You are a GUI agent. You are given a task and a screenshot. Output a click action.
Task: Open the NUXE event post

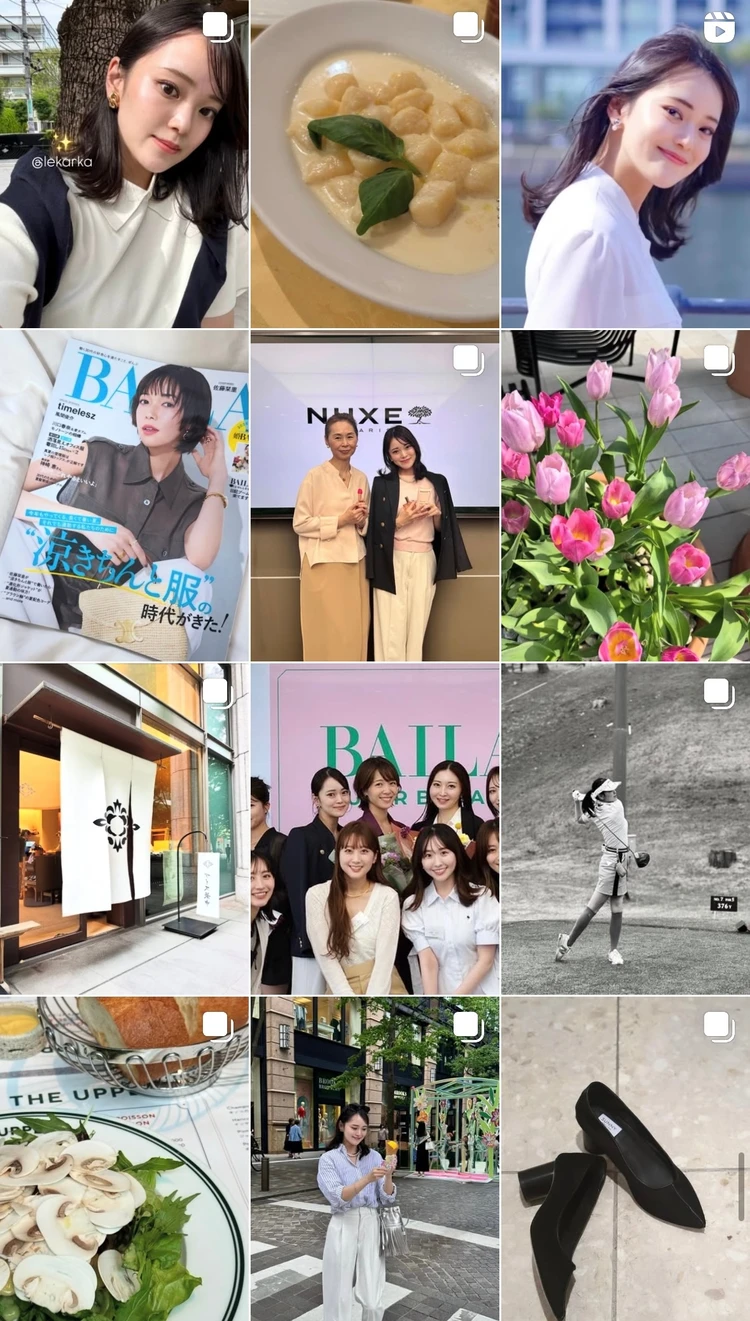coord(375,496)
